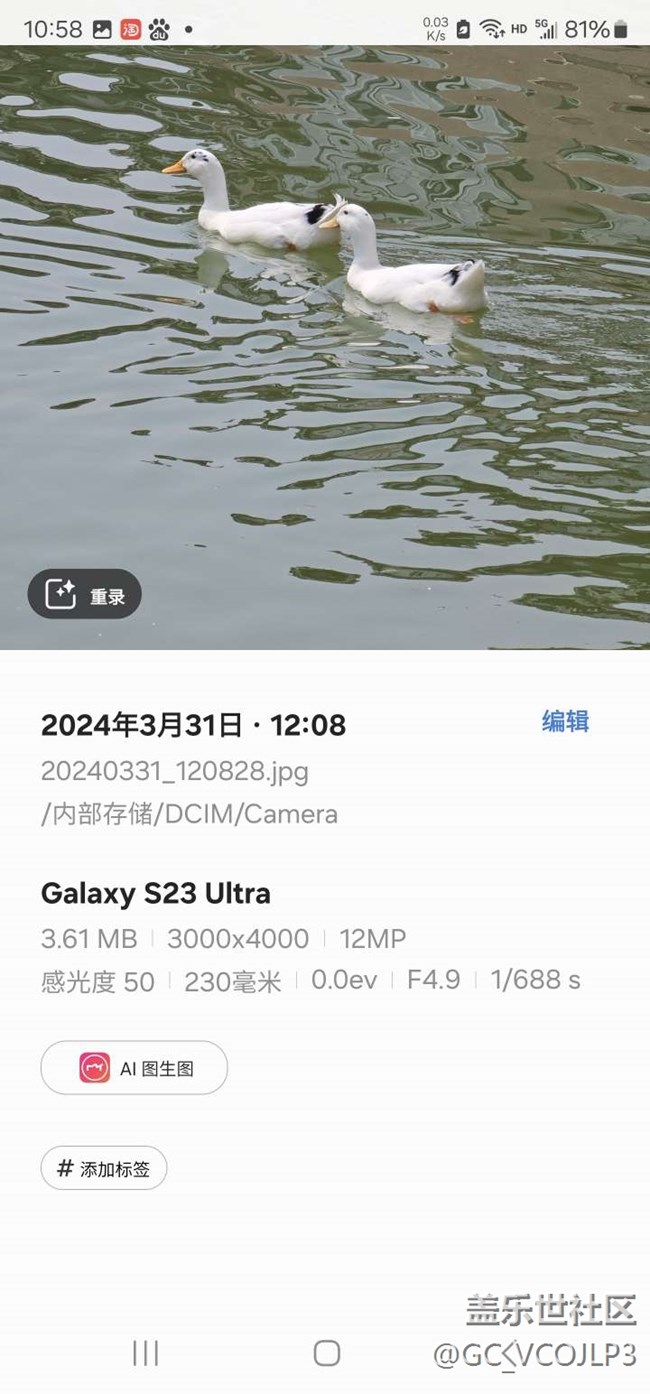Open recent apps from navigation bar

point(146,1353)
